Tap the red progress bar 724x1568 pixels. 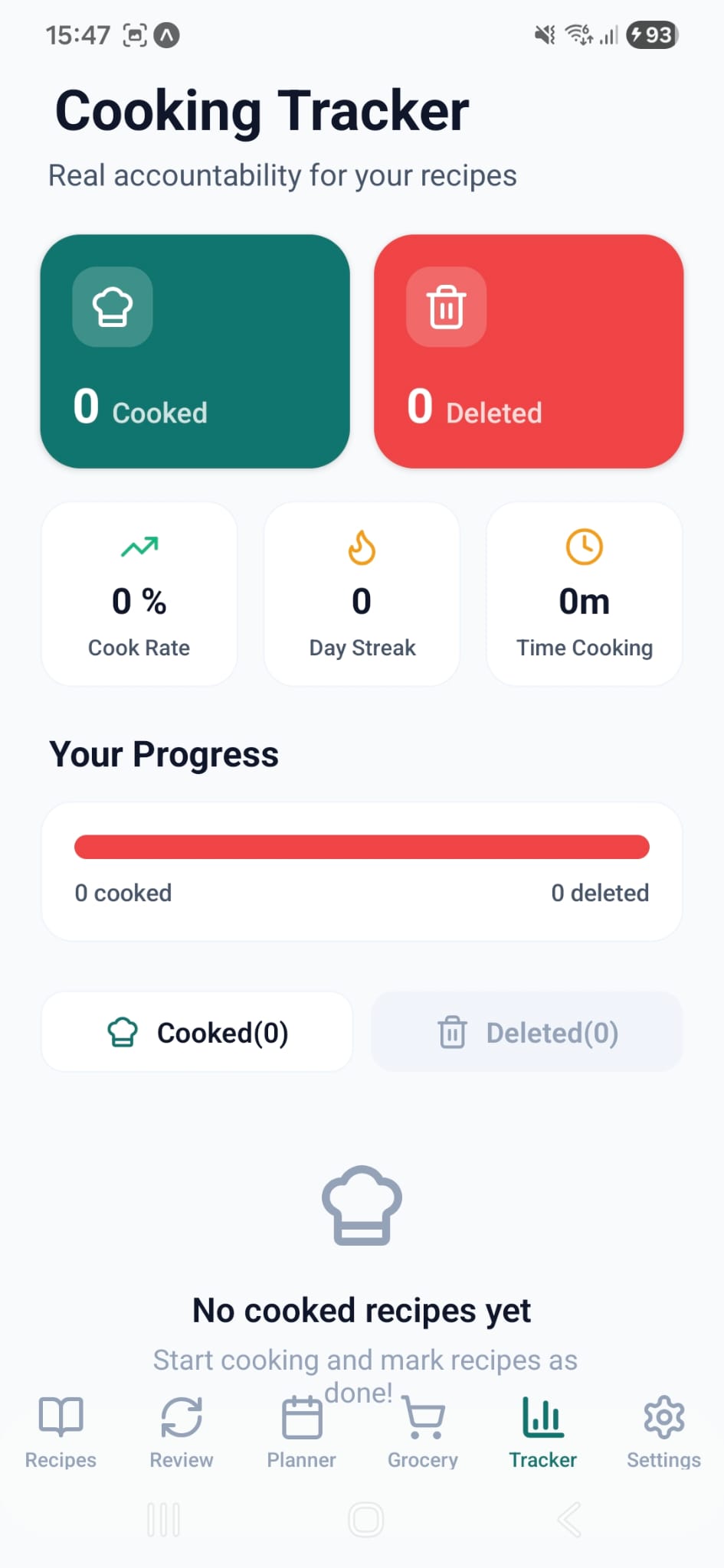pos(362,847)
